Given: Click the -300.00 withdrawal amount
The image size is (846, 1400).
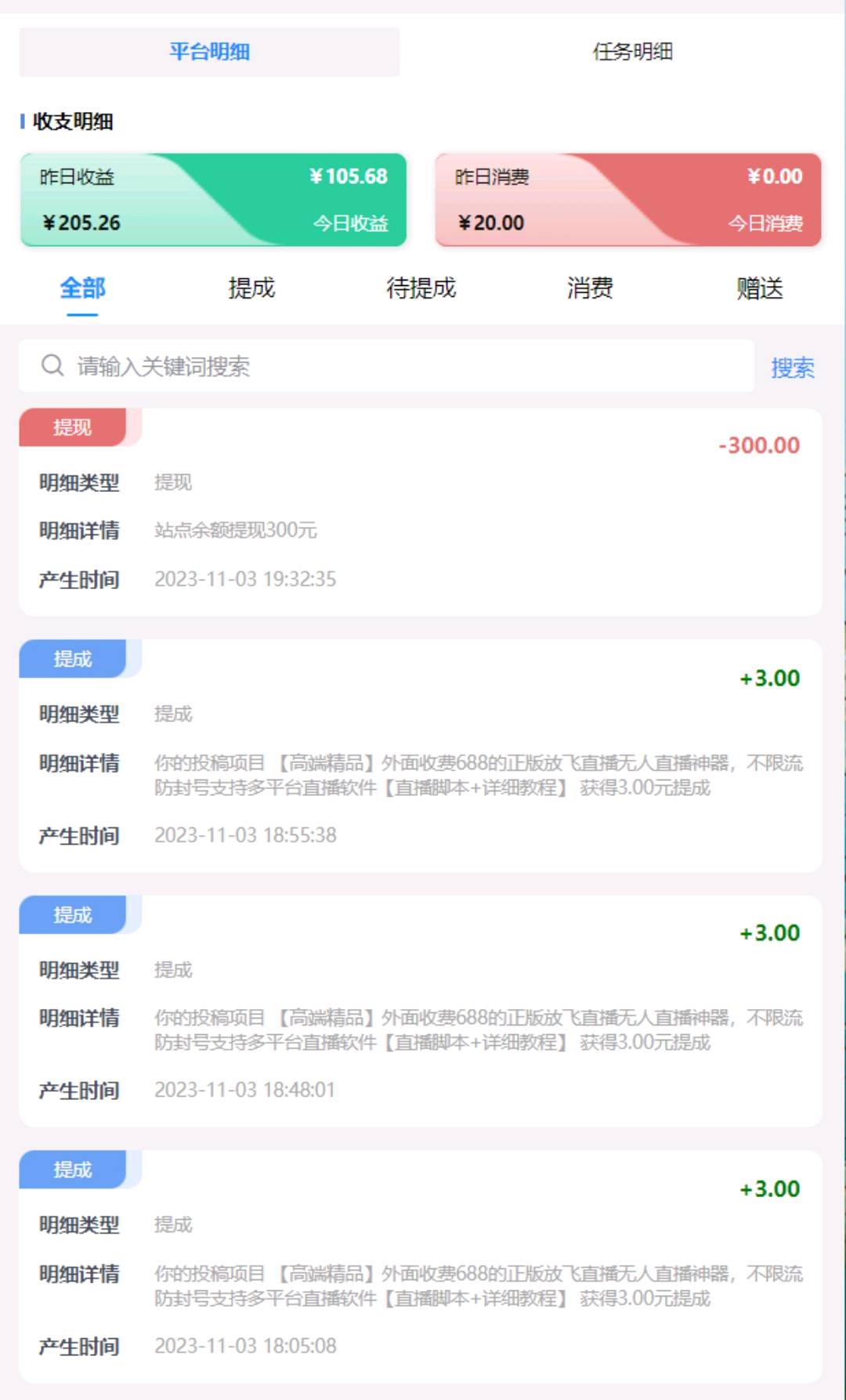Looking at the screenshot, I should 761,447.
